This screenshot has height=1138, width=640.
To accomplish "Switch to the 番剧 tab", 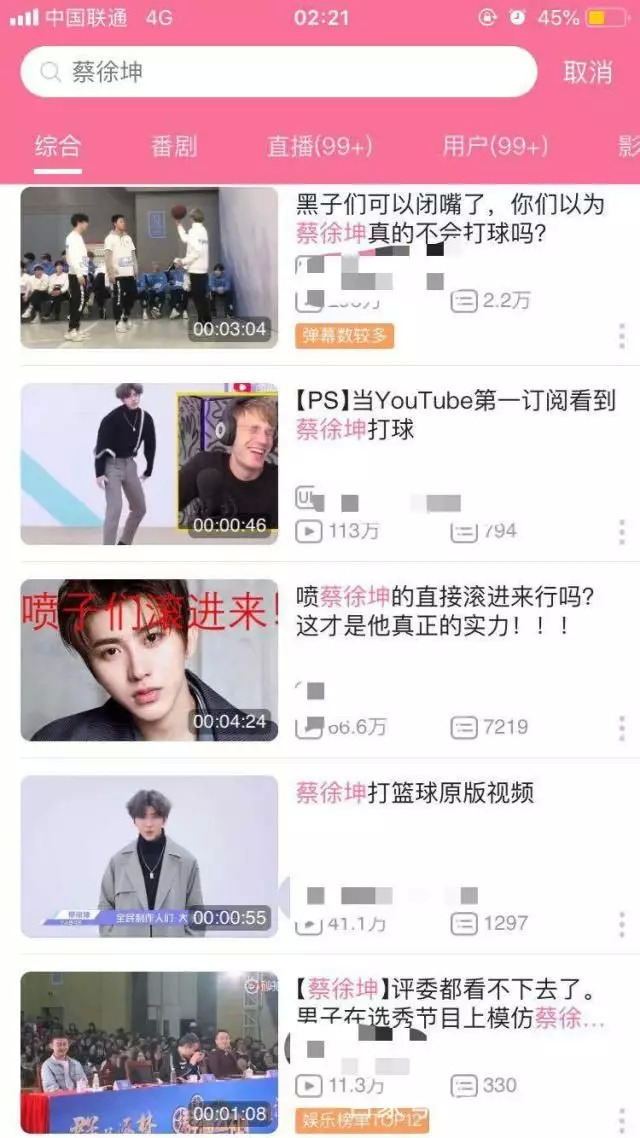I will pos(174,146).
